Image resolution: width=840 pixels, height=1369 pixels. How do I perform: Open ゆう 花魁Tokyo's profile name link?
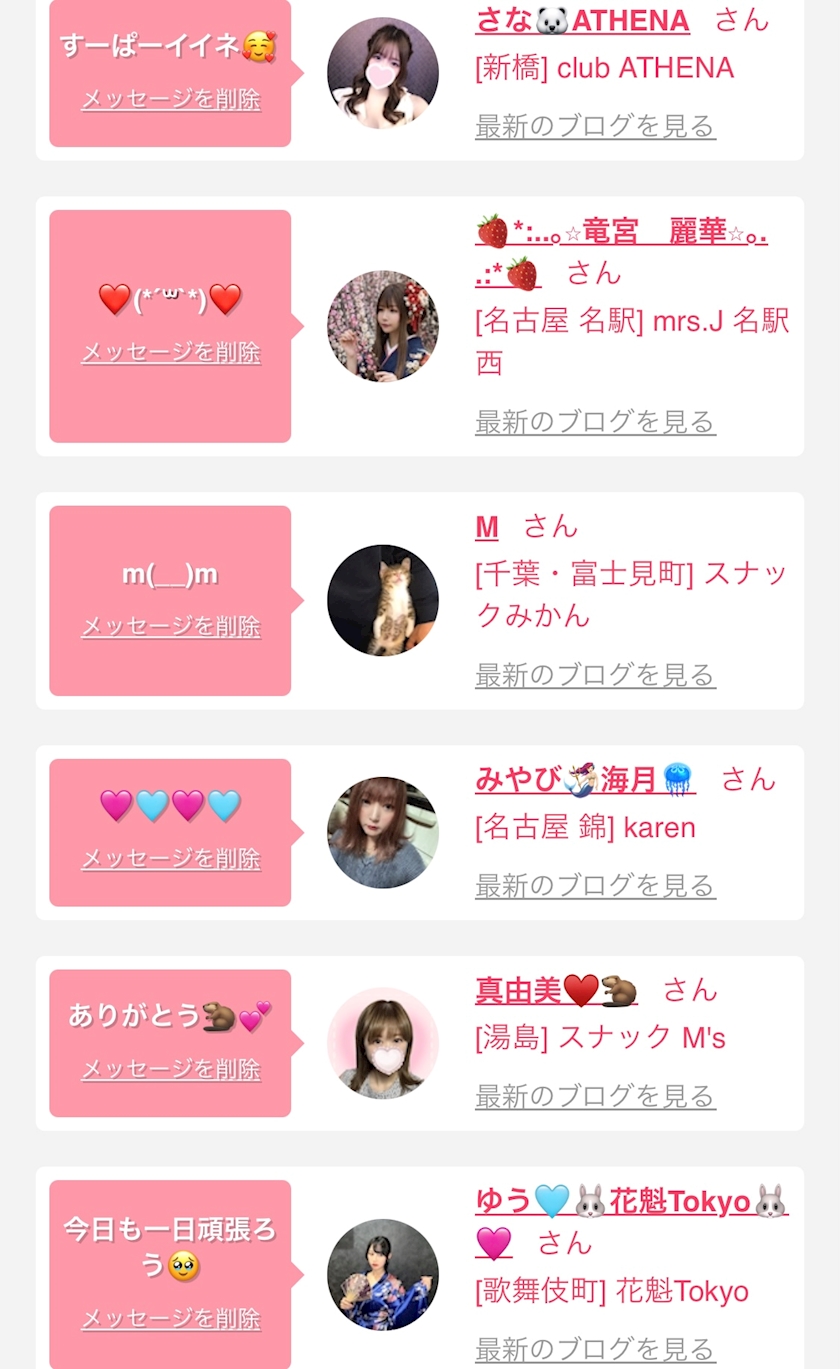(x=631, y=1201)
